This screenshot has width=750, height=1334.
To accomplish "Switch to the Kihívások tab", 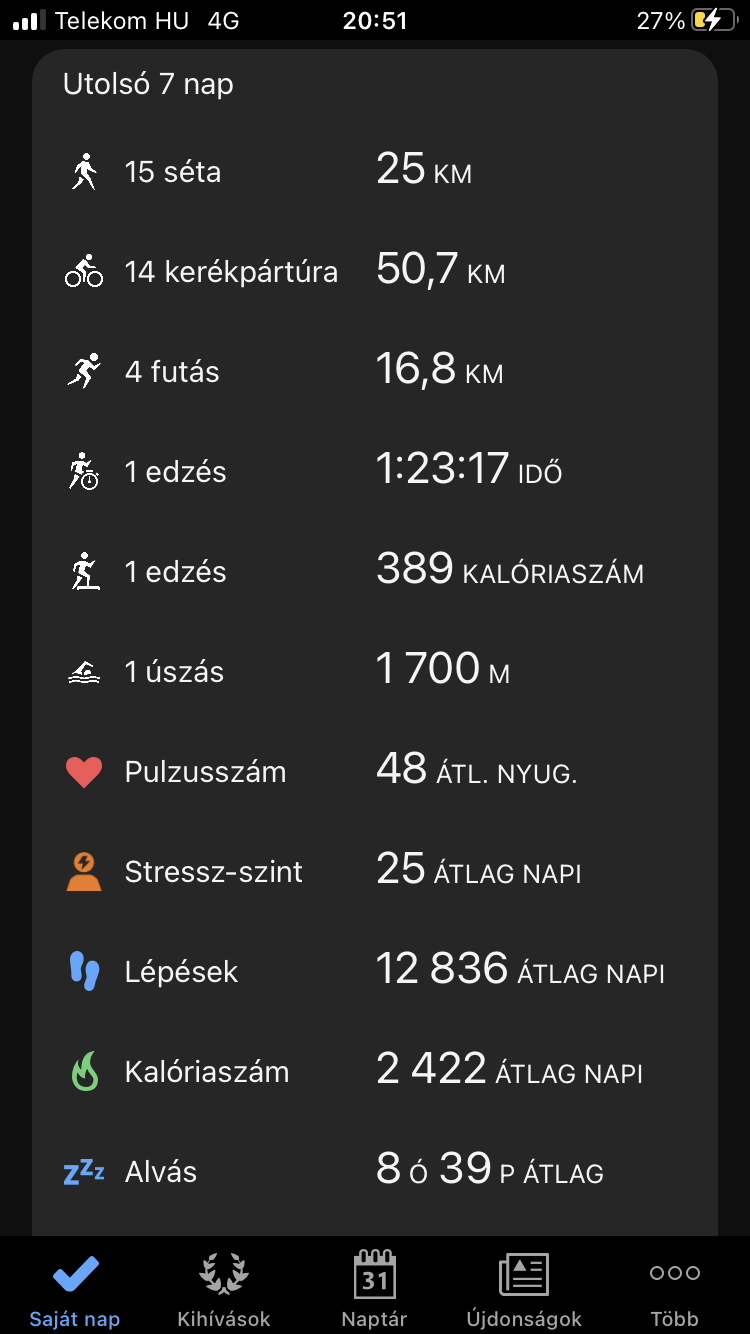I will (x=224, y=1288).
